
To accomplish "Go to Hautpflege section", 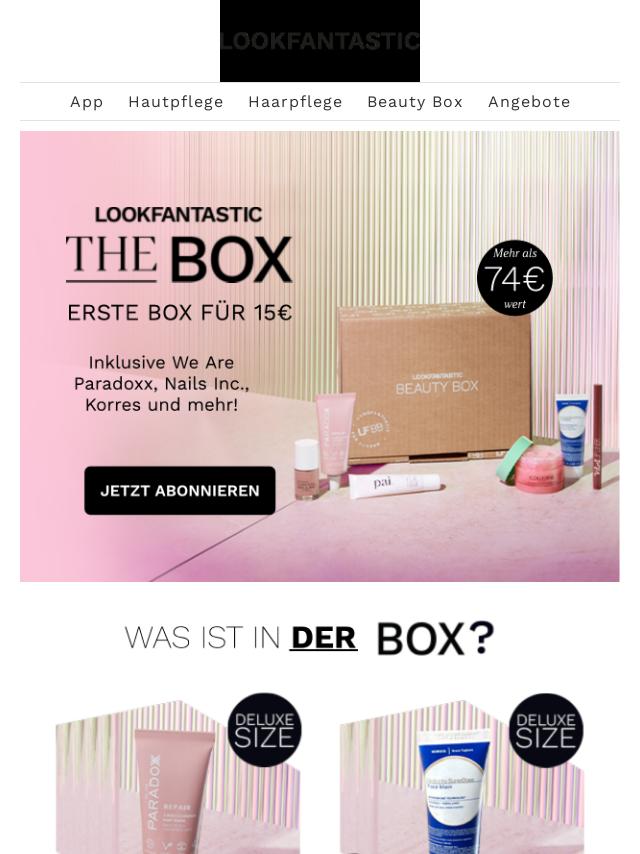I will [175, 102].
